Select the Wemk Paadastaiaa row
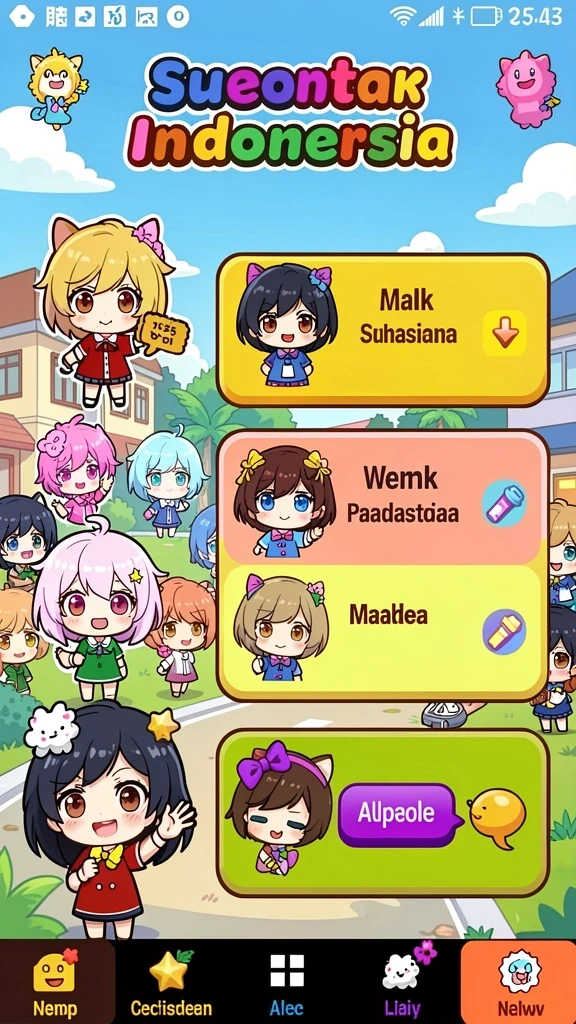The height and width of the screenshot is (1024, 576). click(383, 500)
